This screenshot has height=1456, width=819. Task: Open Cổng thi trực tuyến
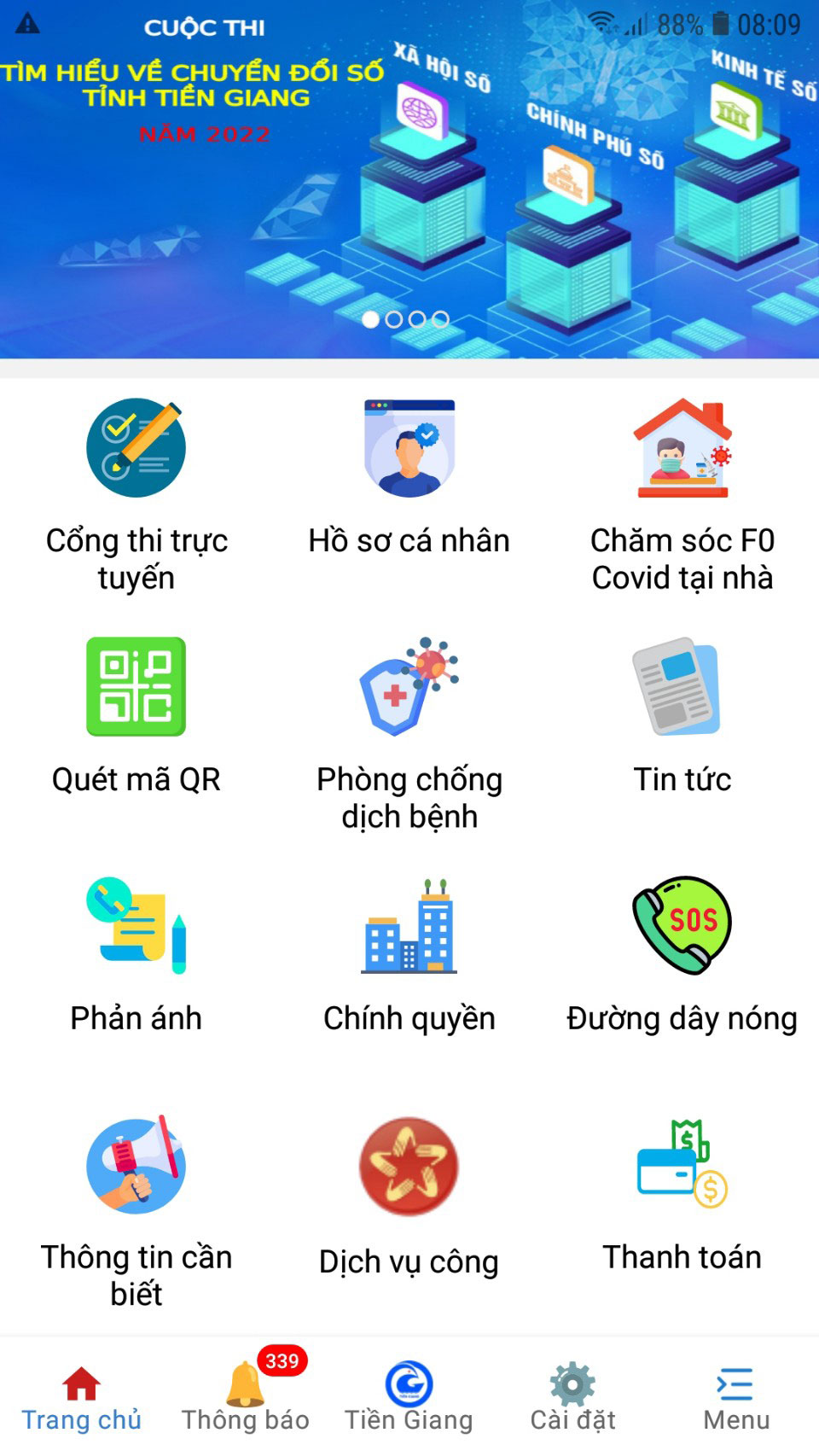[x=136, y=495]
